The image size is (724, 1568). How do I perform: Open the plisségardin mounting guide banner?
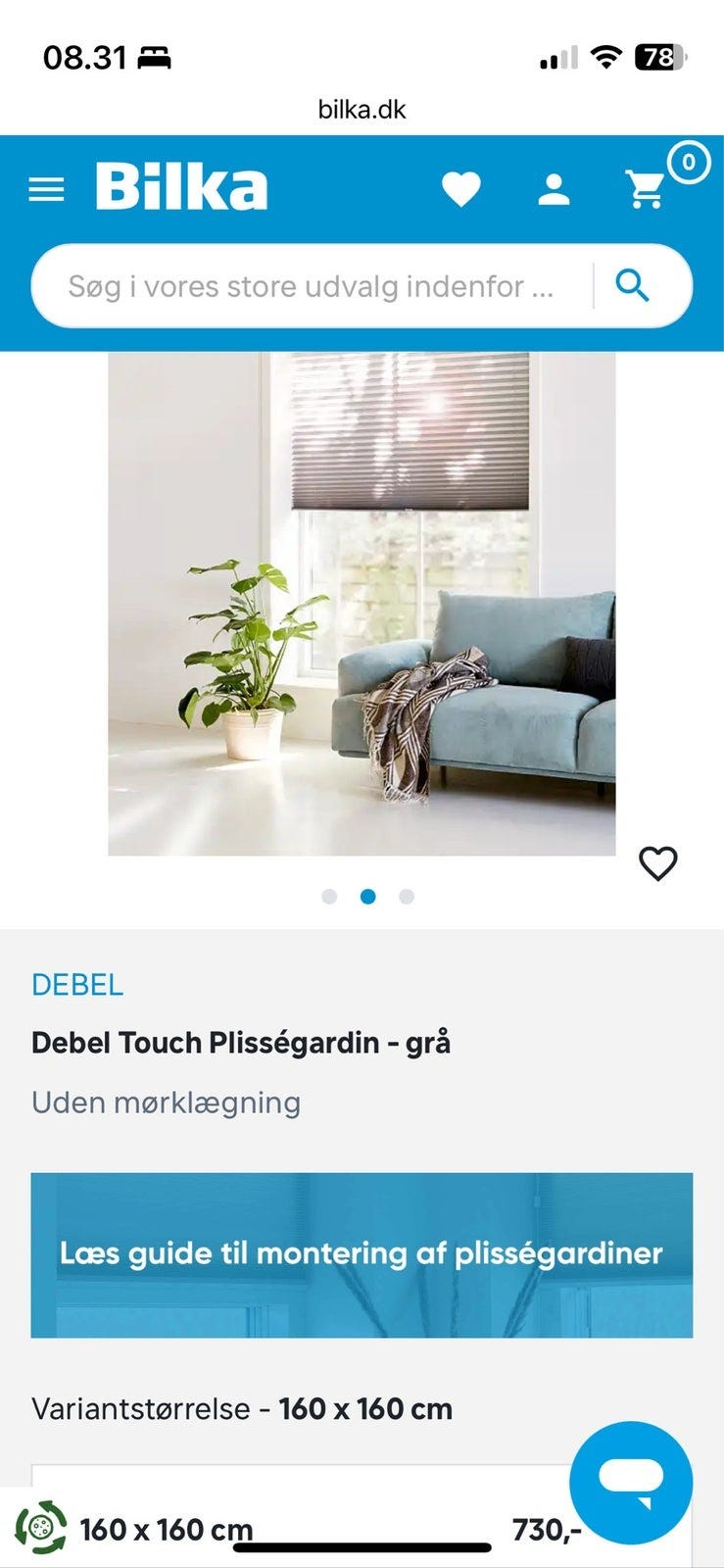coord(362,1250)
